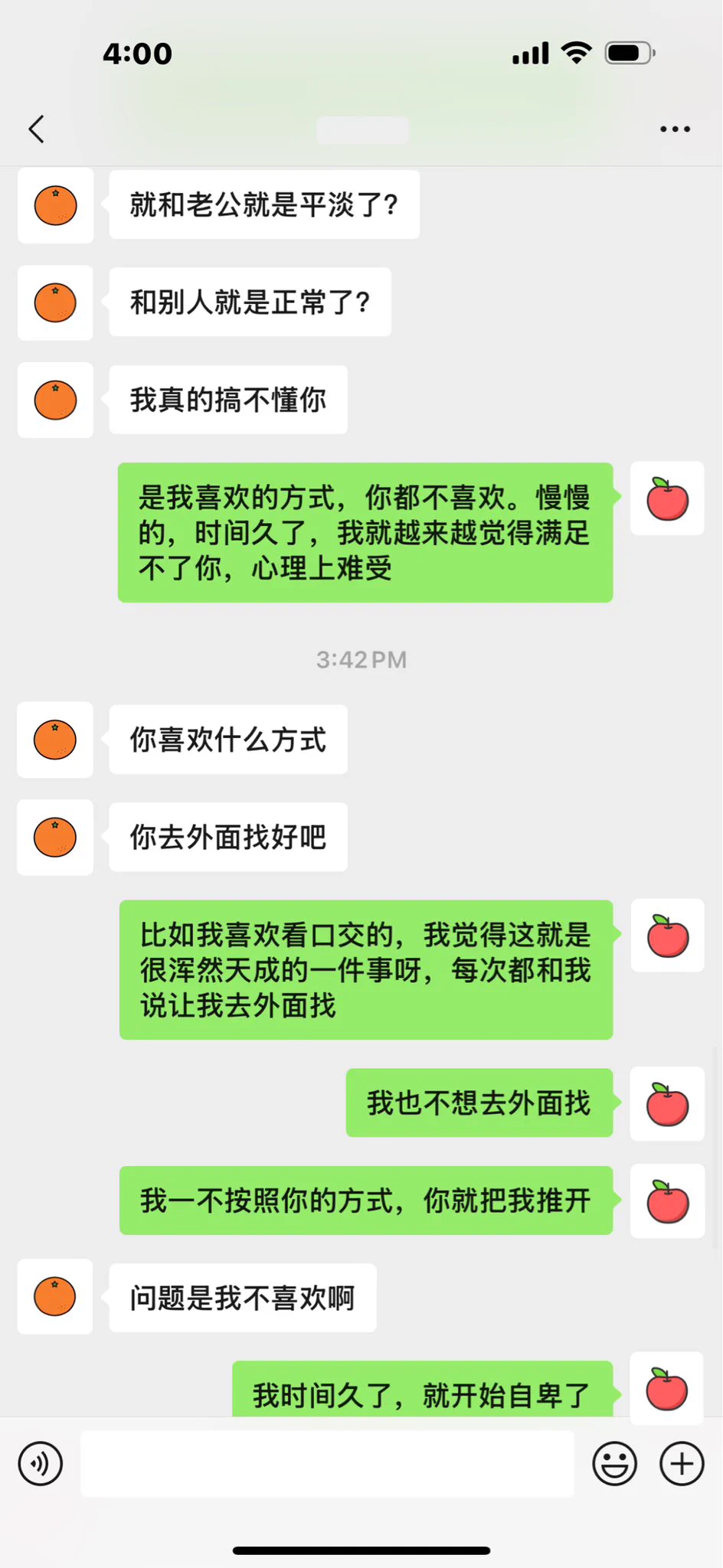Switch to voice message input

pyautogui.click(x=41, y=1463)
